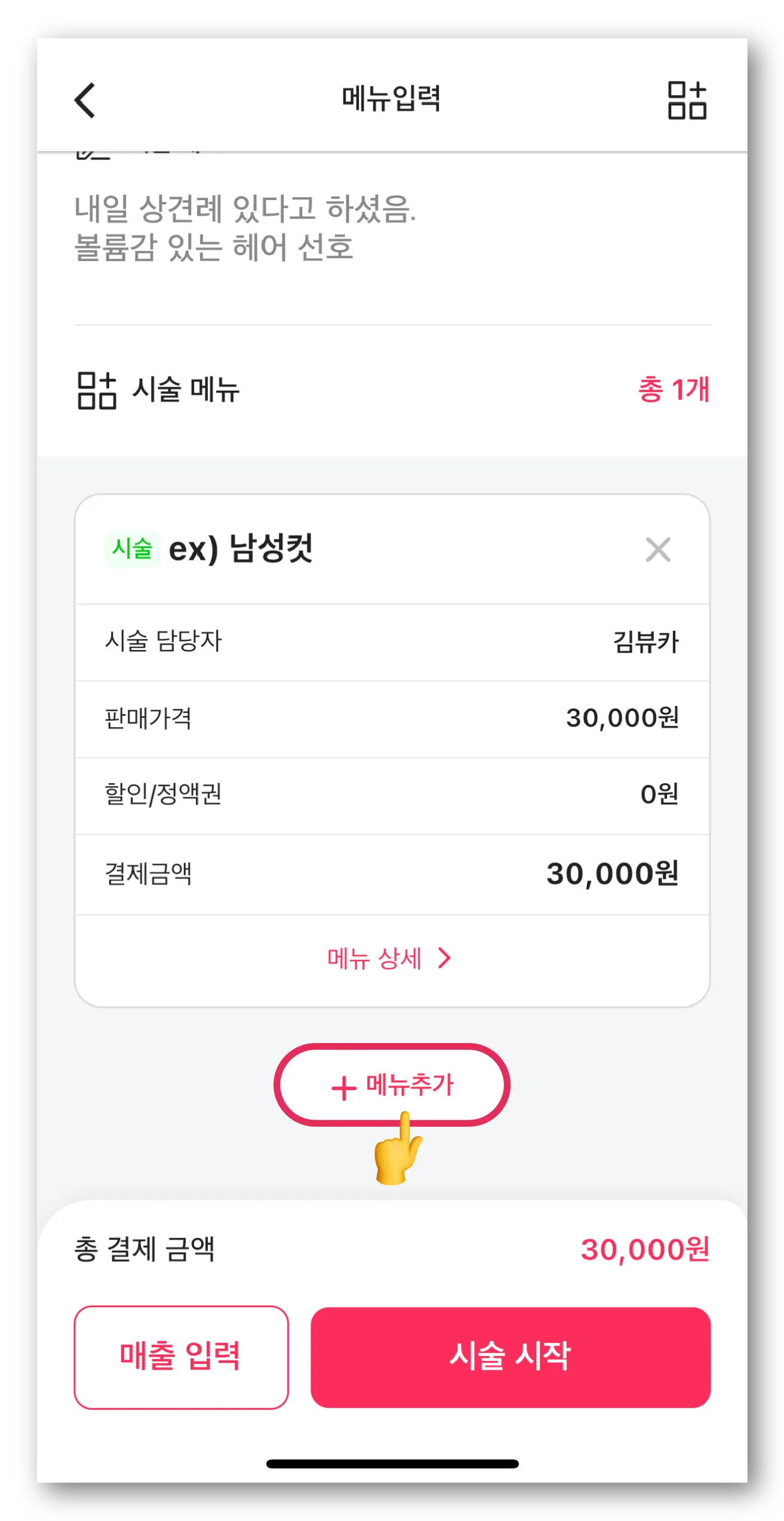Viewport: 784px width, 1521px height.
Task: Edit the memo about 상견례
Action: click(x=245, y=228)
